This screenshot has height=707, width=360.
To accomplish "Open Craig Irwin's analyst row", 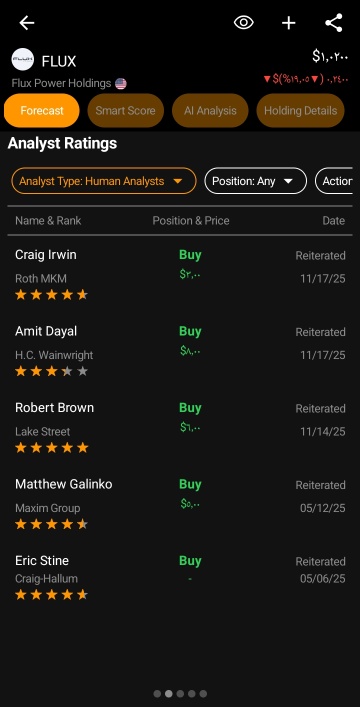I will coord(180,274).
